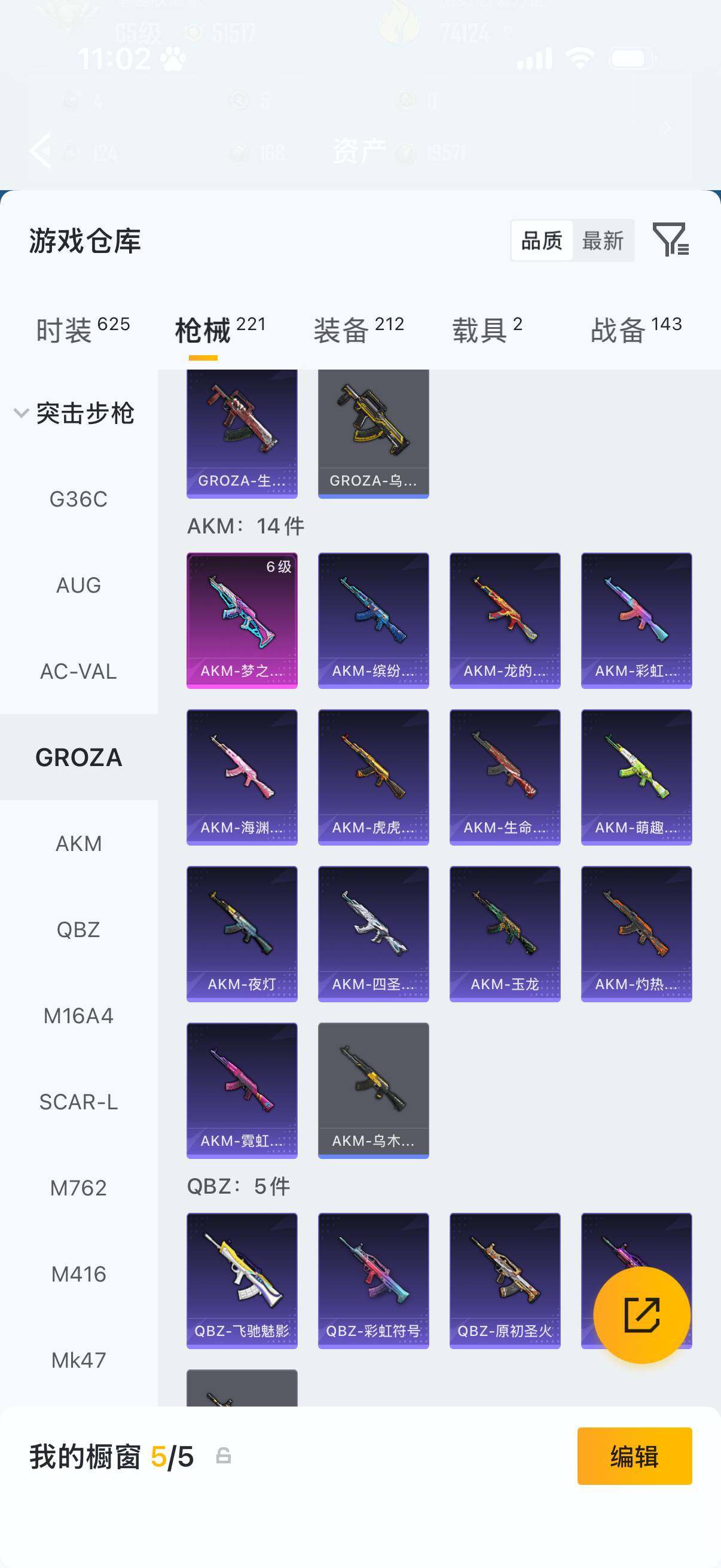Image resolution: width=721 pixels, height=1568 pixels.
Task: Switch to the 装备 tab
Action: (x=358, y=330)
